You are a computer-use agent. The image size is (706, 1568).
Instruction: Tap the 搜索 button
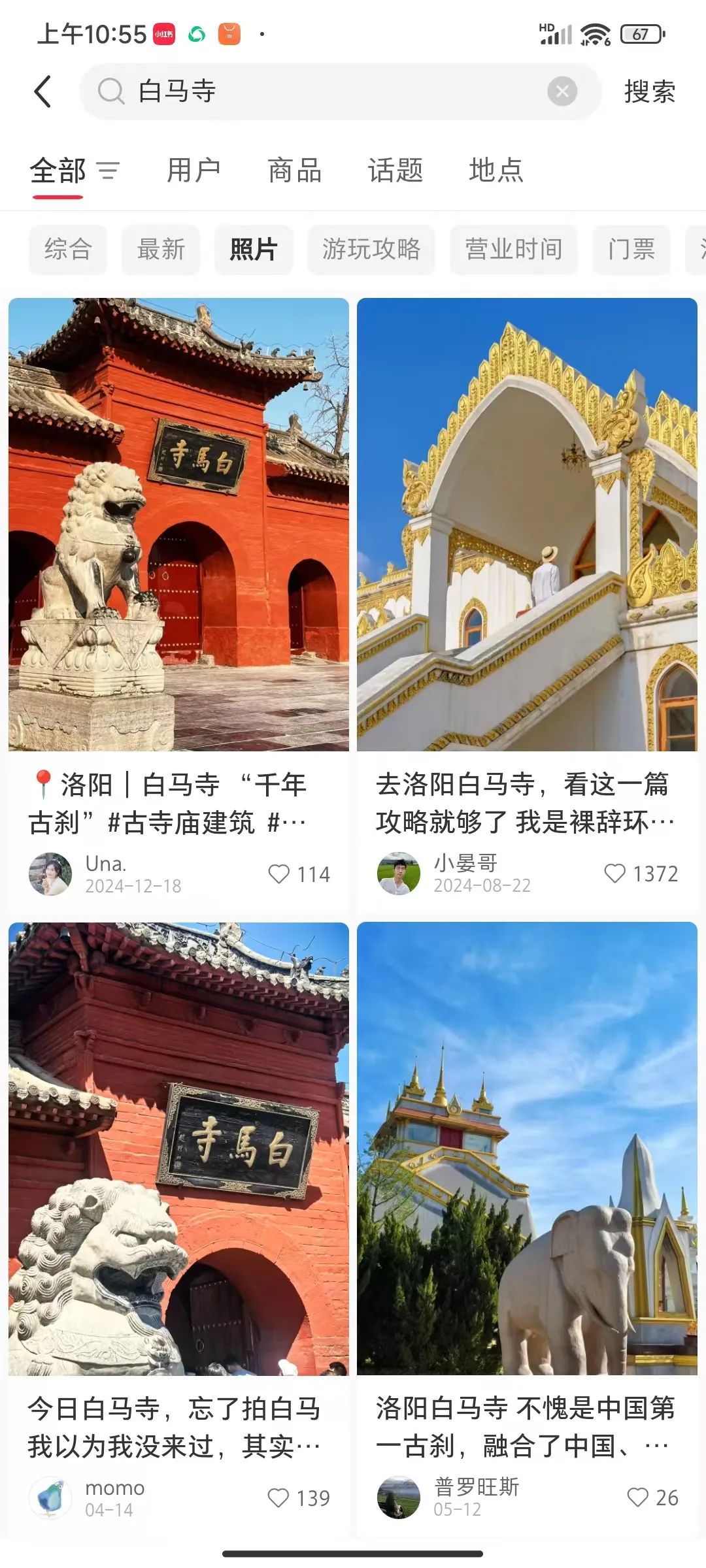(650, 91)
